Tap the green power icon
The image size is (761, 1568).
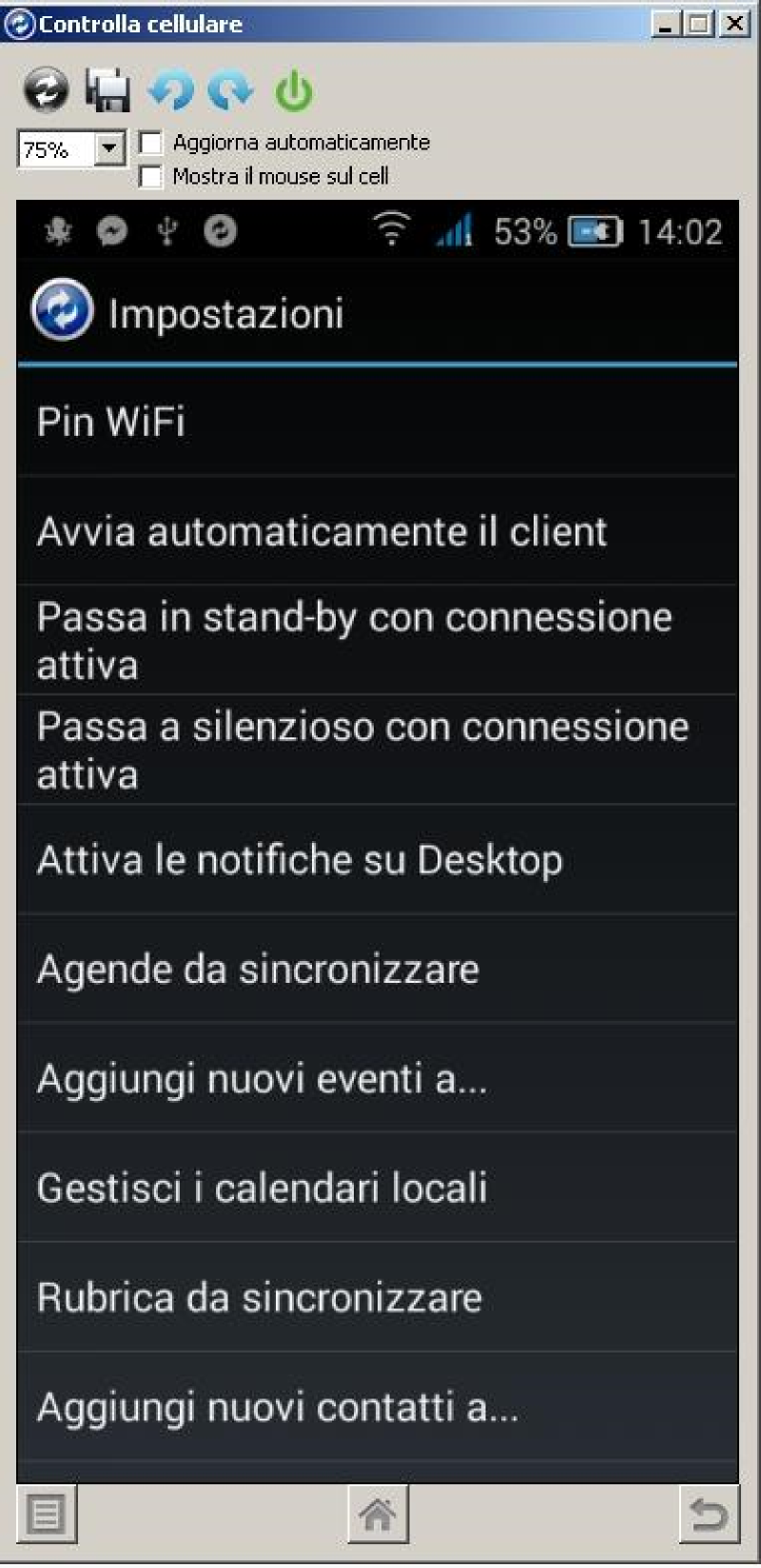294,90
